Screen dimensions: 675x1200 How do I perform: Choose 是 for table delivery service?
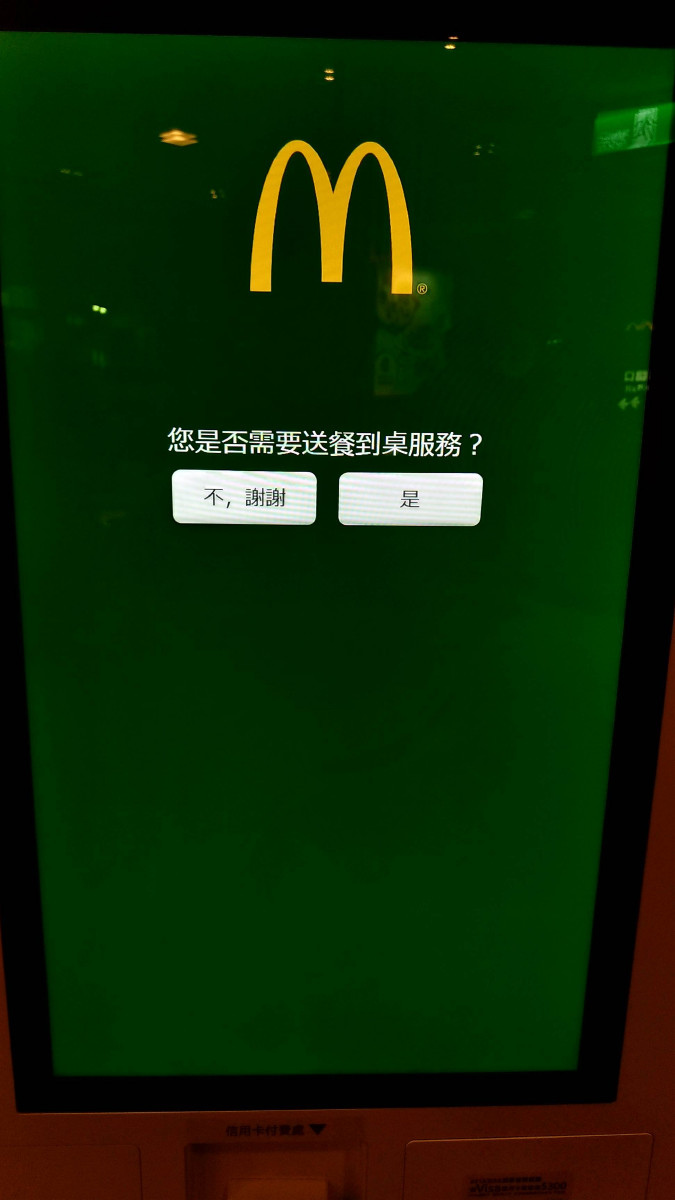410,498
